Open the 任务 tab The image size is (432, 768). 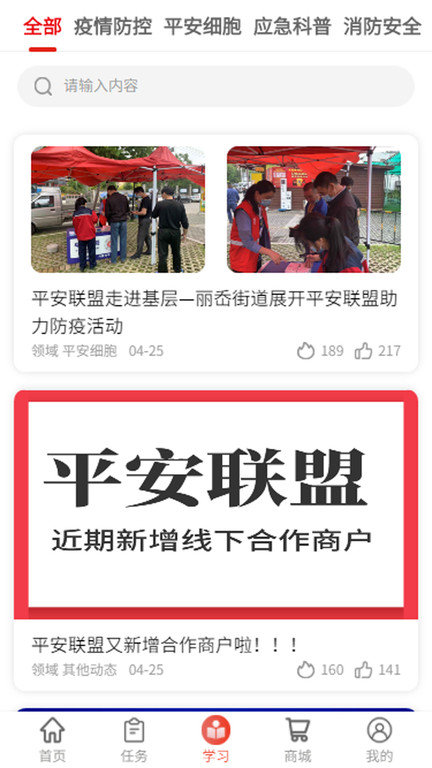click(134, 739)
